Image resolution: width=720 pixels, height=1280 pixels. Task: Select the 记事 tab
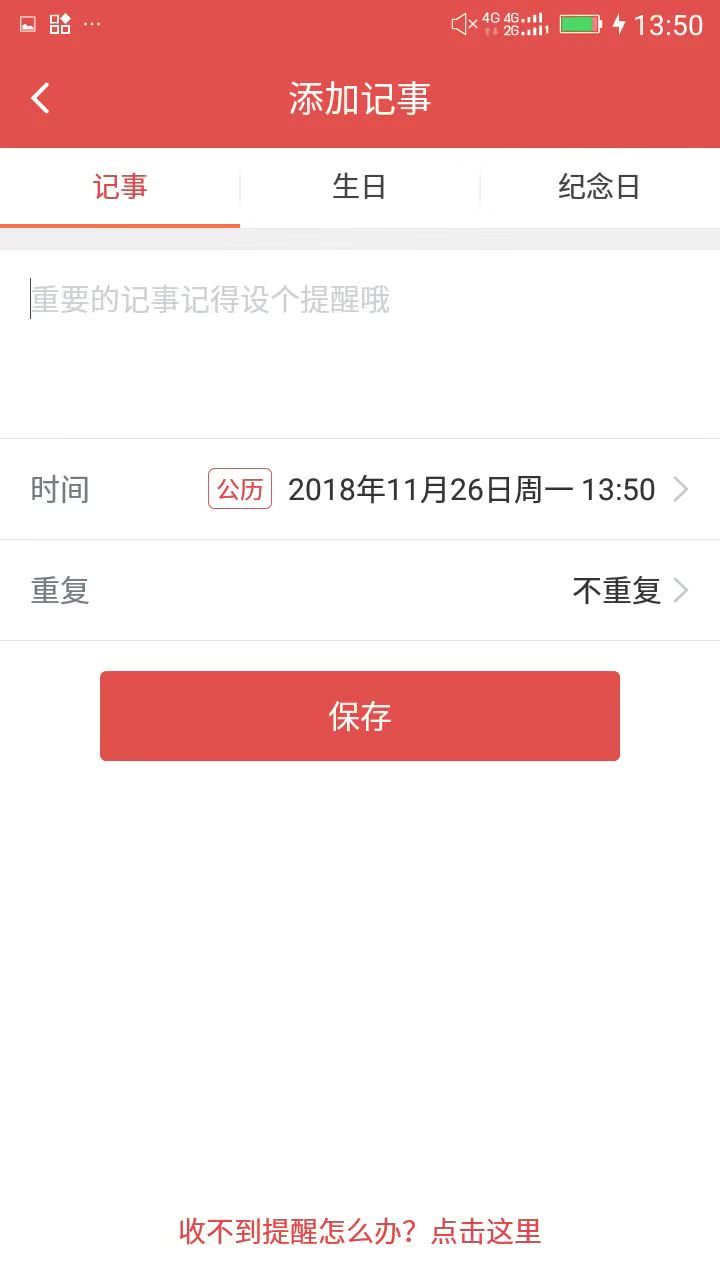pos(120,187)
